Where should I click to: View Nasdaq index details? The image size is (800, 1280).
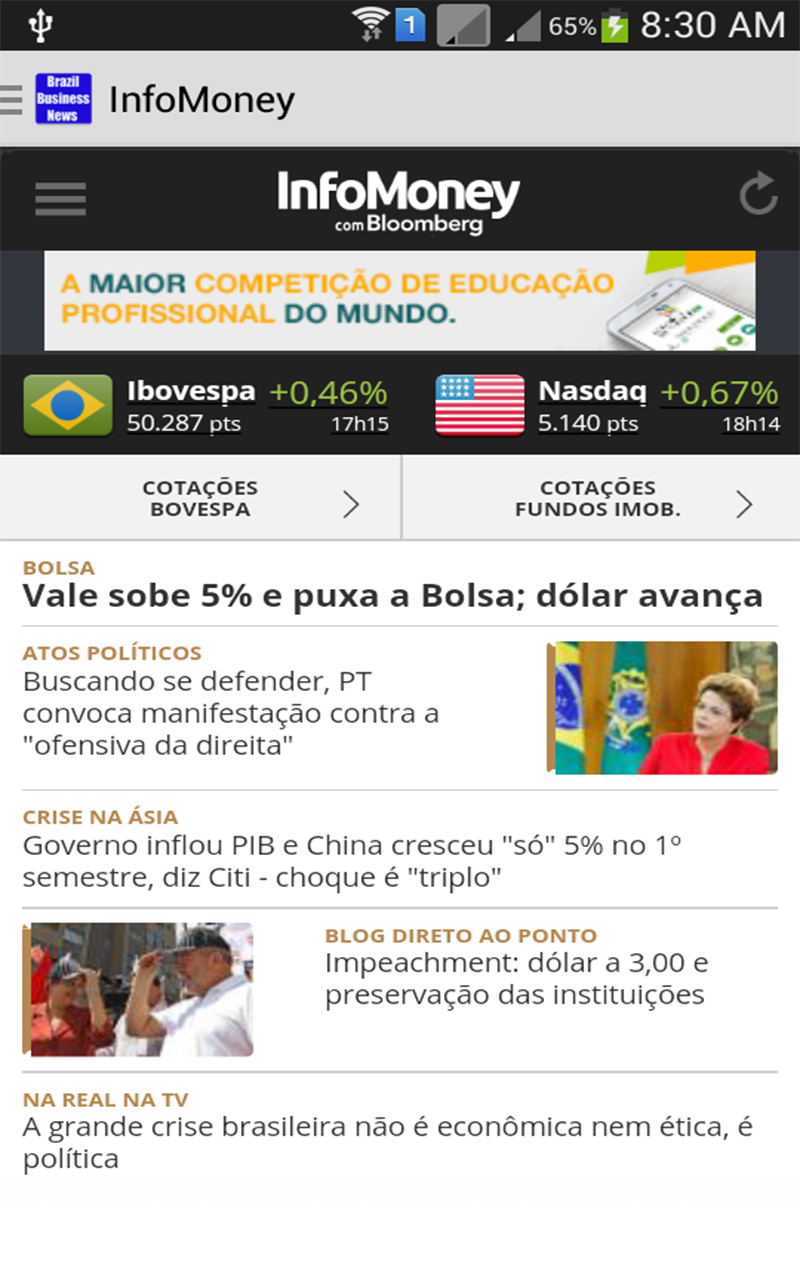(x=607, y=405)
